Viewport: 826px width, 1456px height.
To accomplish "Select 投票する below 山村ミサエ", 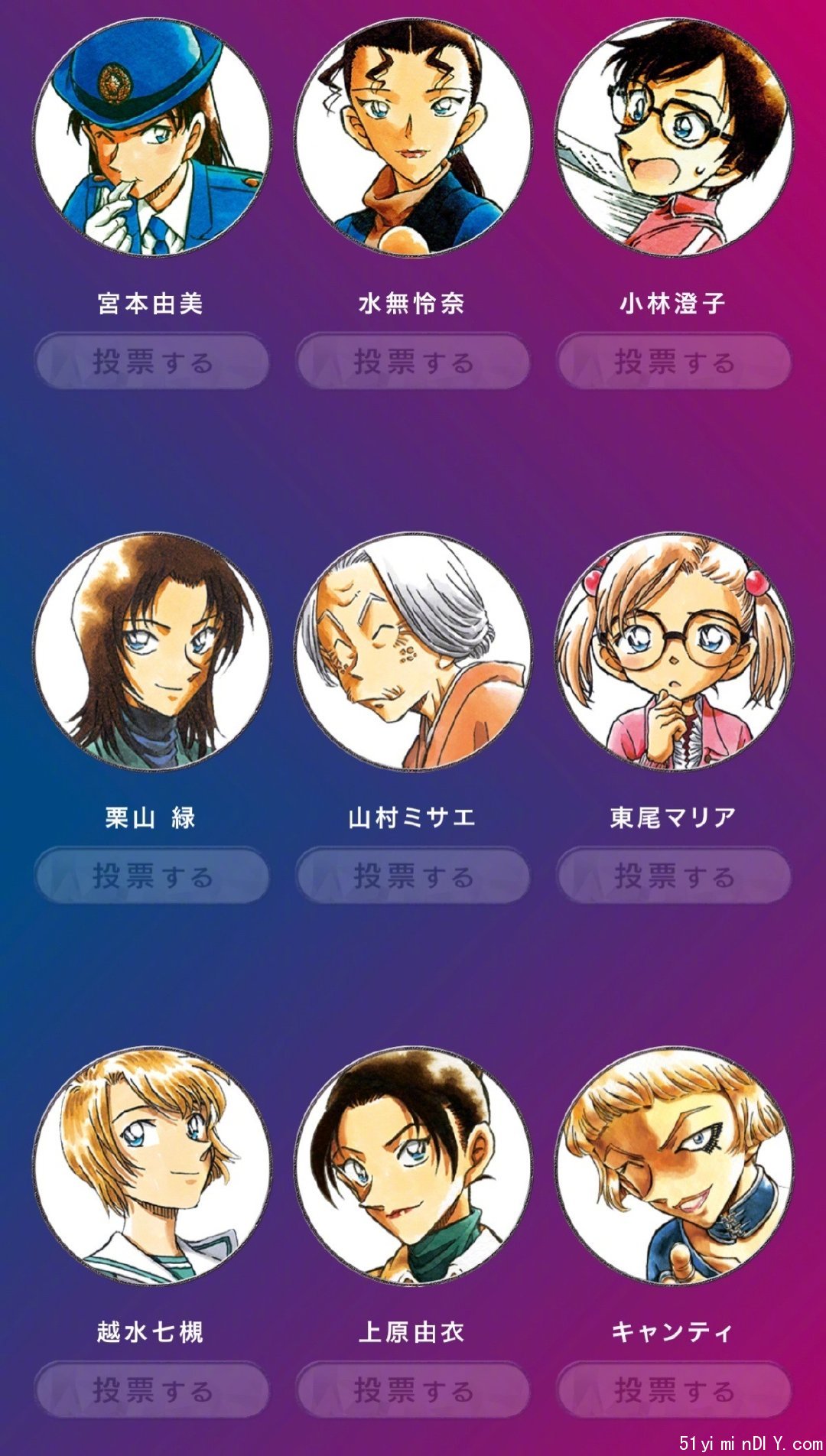I will pyautogui.click(x=413, y=876).
